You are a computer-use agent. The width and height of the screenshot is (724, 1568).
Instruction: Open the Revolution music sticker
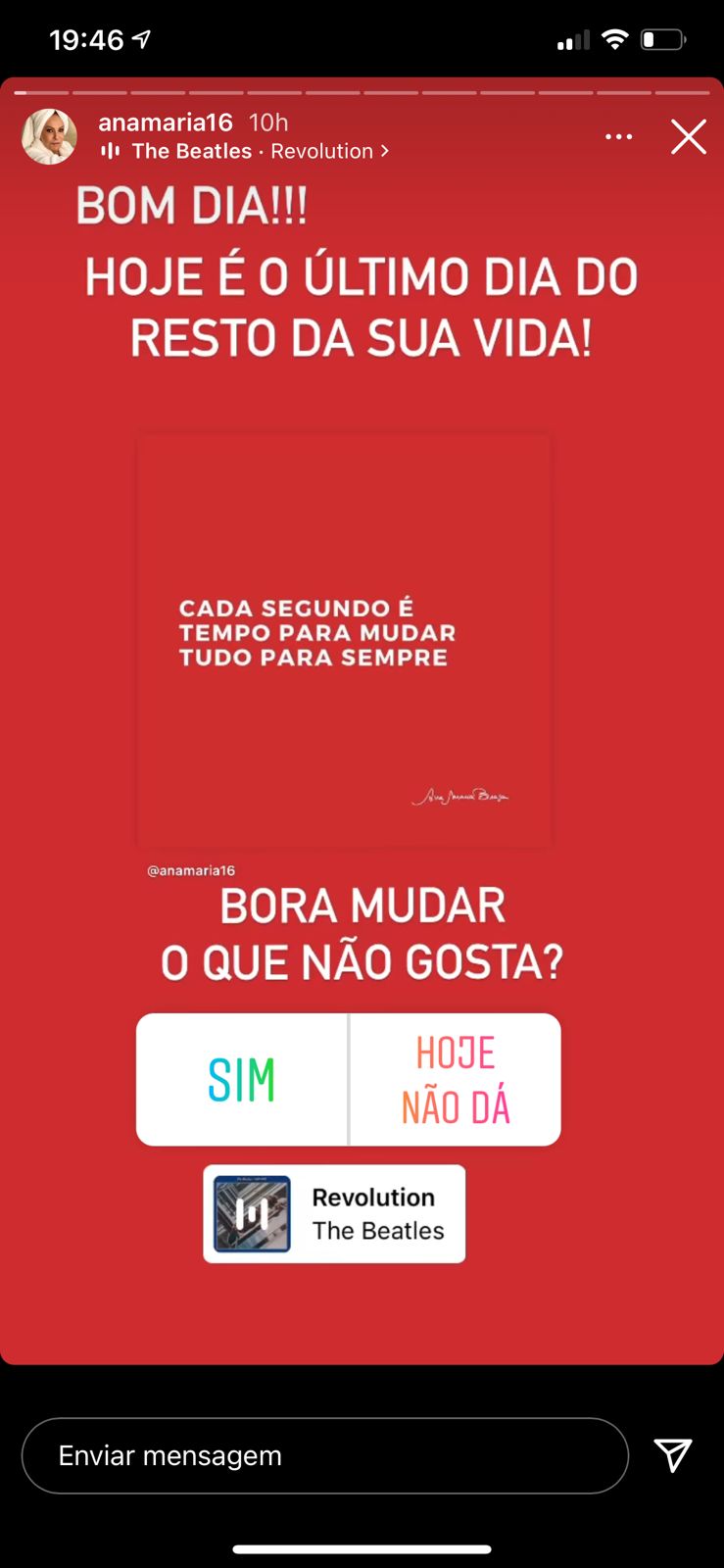click(x=334, y=1213)
